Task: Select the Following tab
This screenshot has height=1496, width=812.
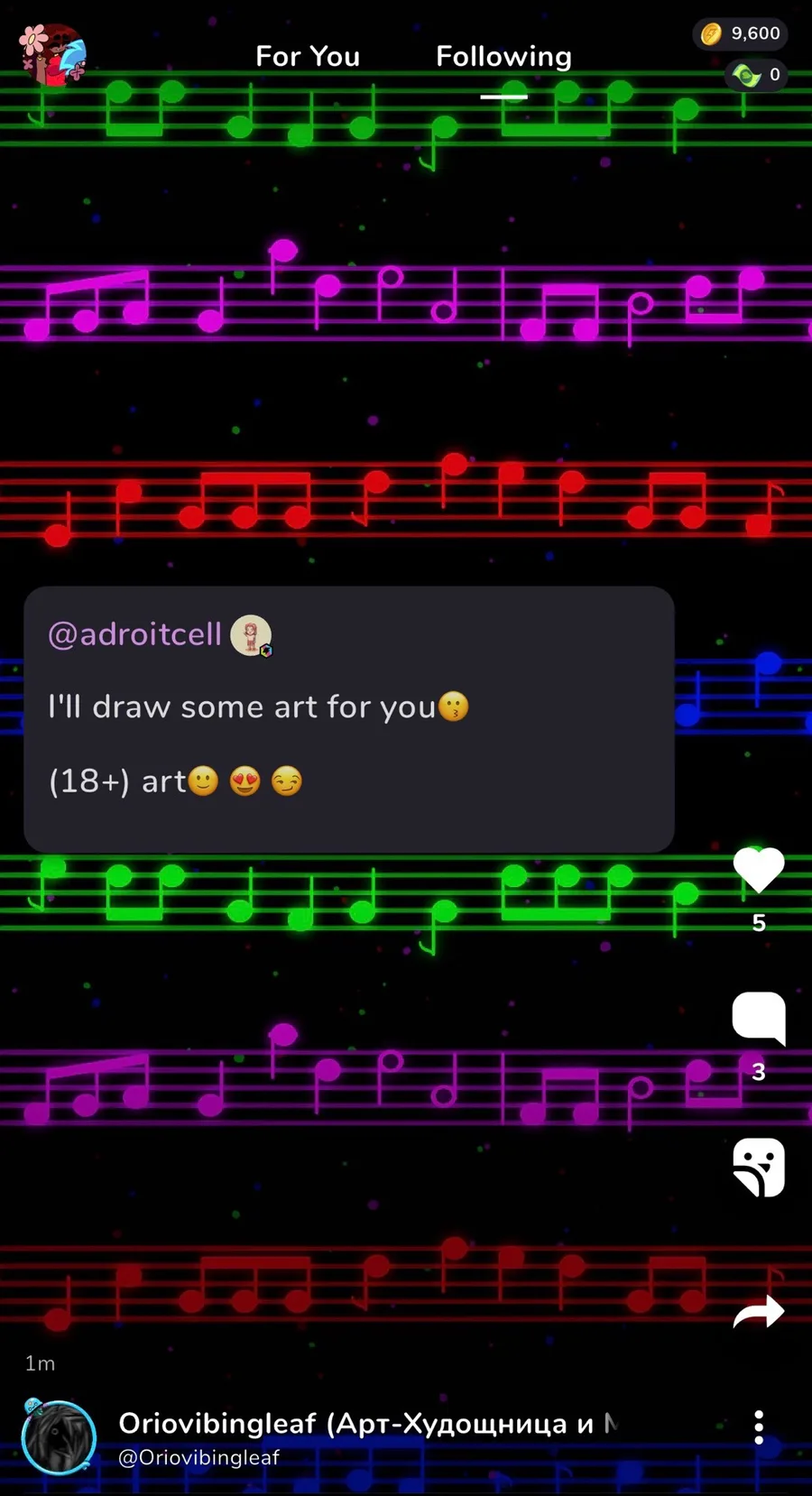Action: [x=503, y=57]
